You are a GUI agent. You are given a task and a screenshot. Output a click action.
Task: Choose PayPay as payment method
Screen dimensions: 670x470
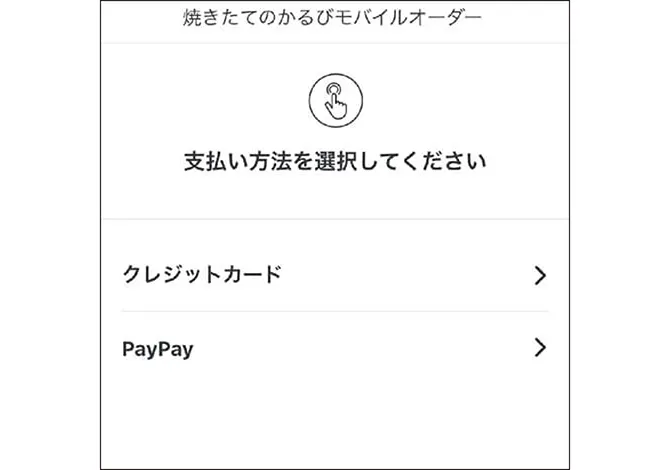(x=334, y=348)
